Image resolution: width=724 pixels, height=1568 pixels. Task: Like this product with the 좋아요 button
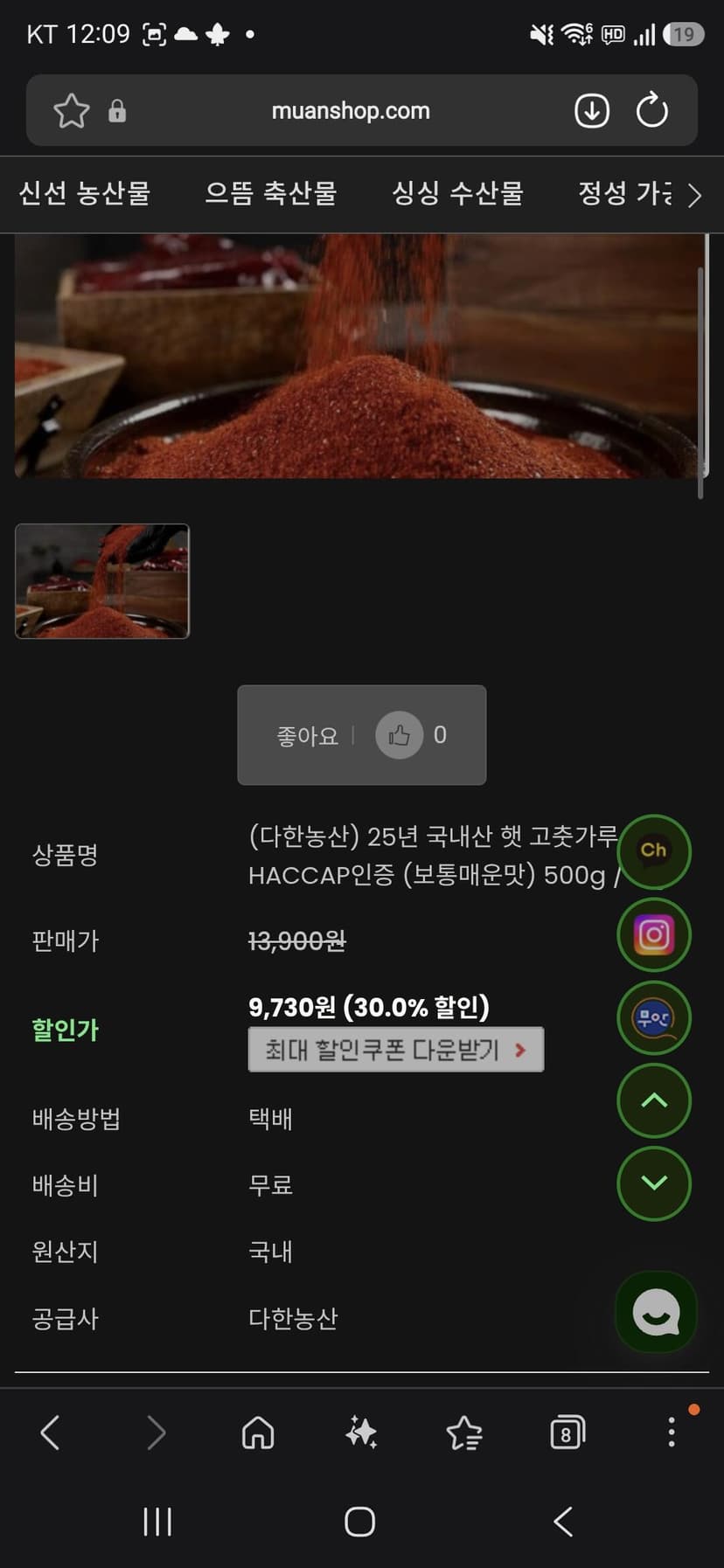pos(361,735)
